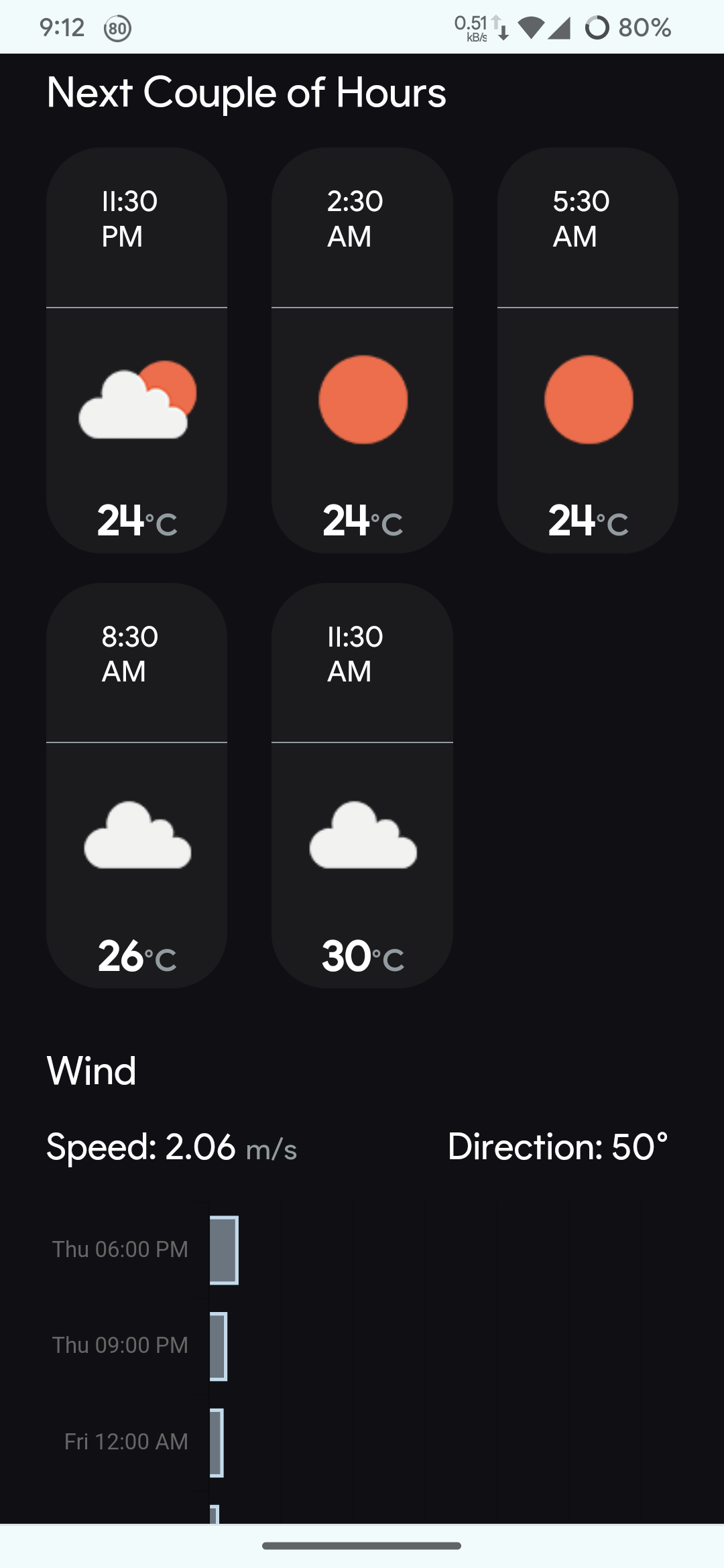View the 8:30 AM cloudy forecast card
This screenshot has width=724, height=1568.
tap(137, 785)
